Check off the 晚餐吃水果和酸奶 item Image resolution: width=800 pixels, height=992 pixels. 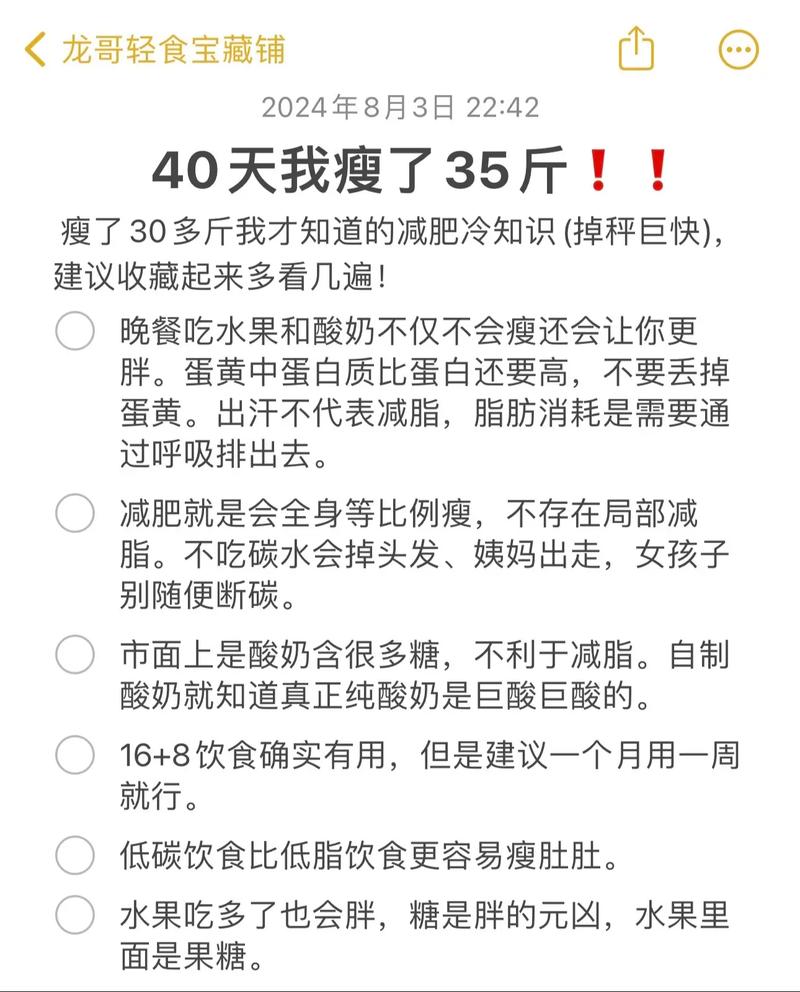point(75,331)
